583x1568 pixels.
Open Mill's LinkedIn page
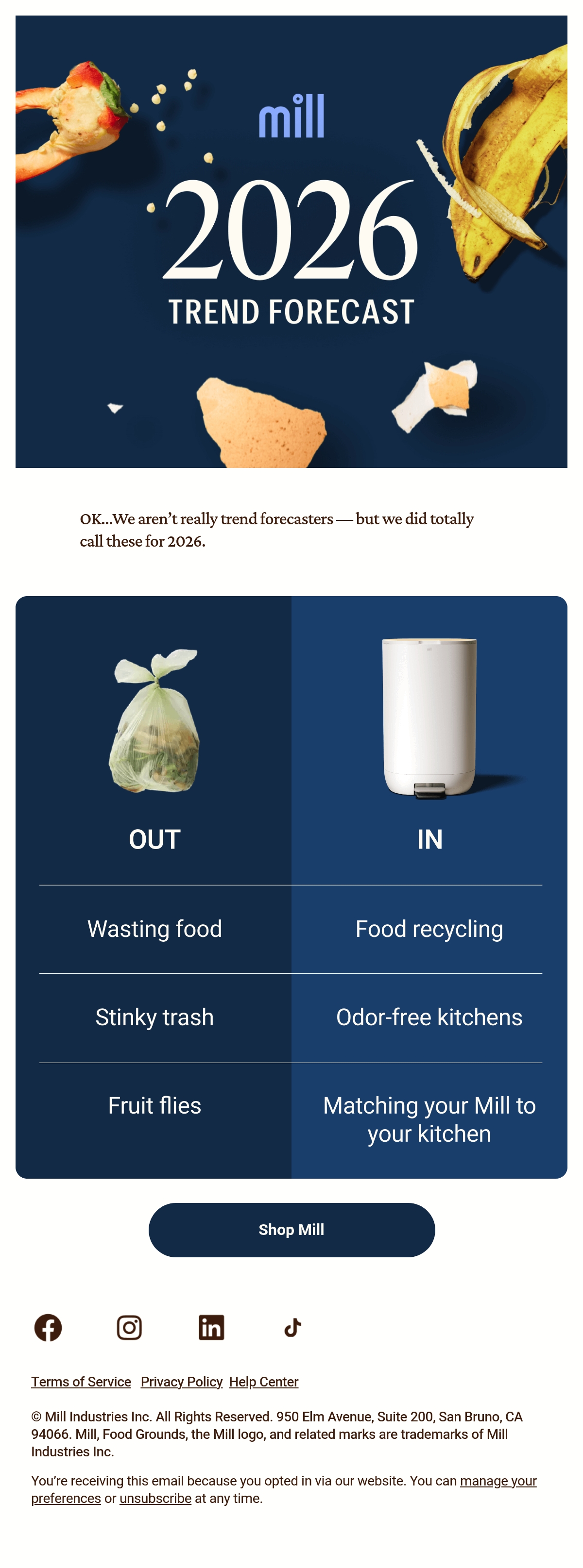(211, 1328)
